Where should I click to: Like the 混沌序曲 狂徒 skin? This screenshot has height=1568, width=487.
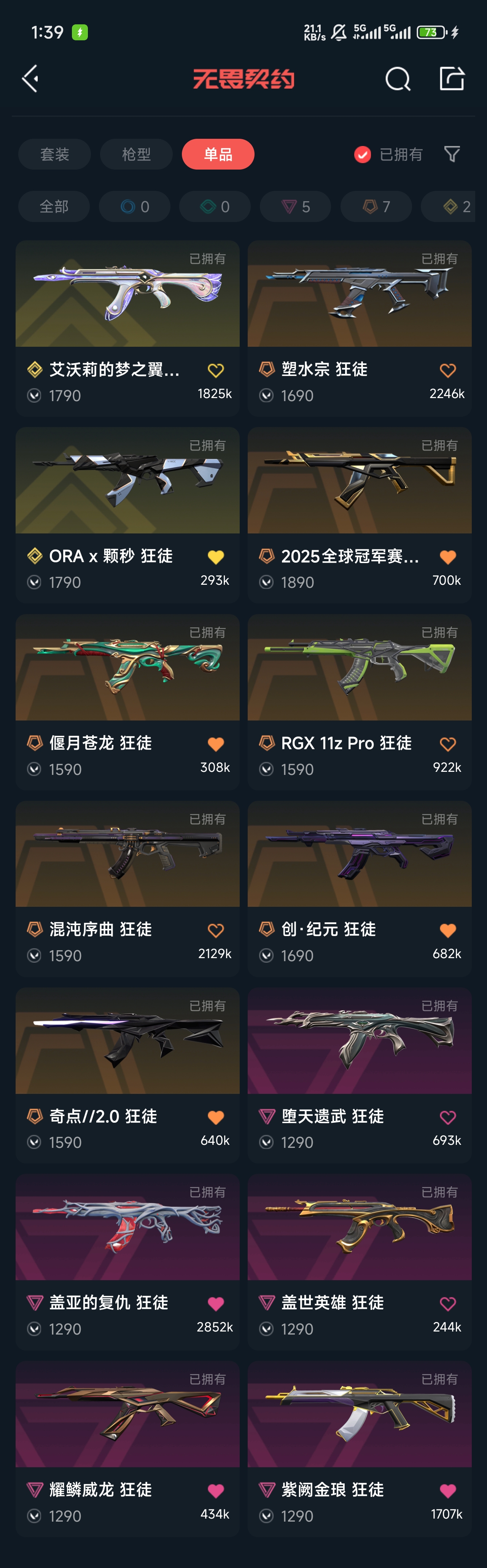[215, 931]
